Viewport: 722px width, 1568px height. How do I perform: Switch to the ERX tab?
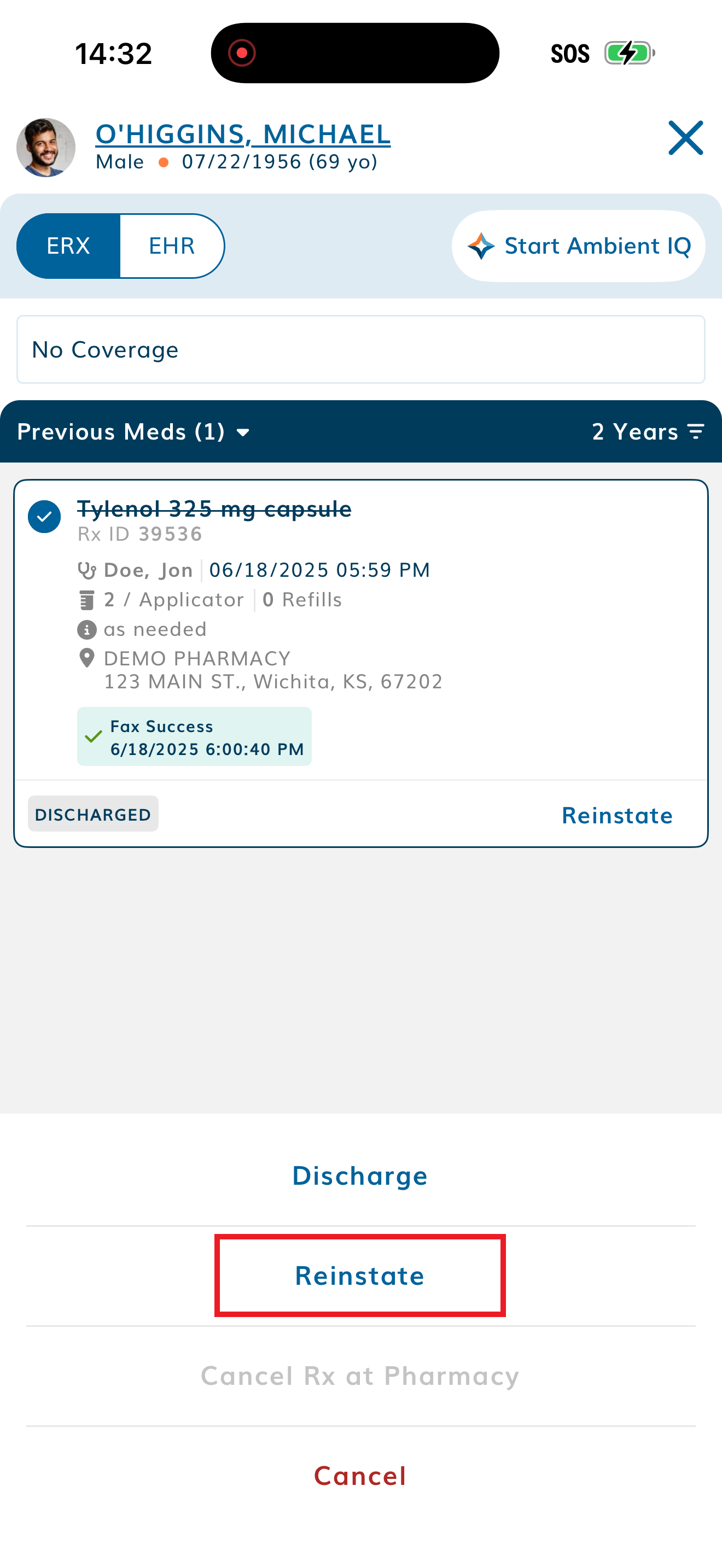click(x=68, y=245)
